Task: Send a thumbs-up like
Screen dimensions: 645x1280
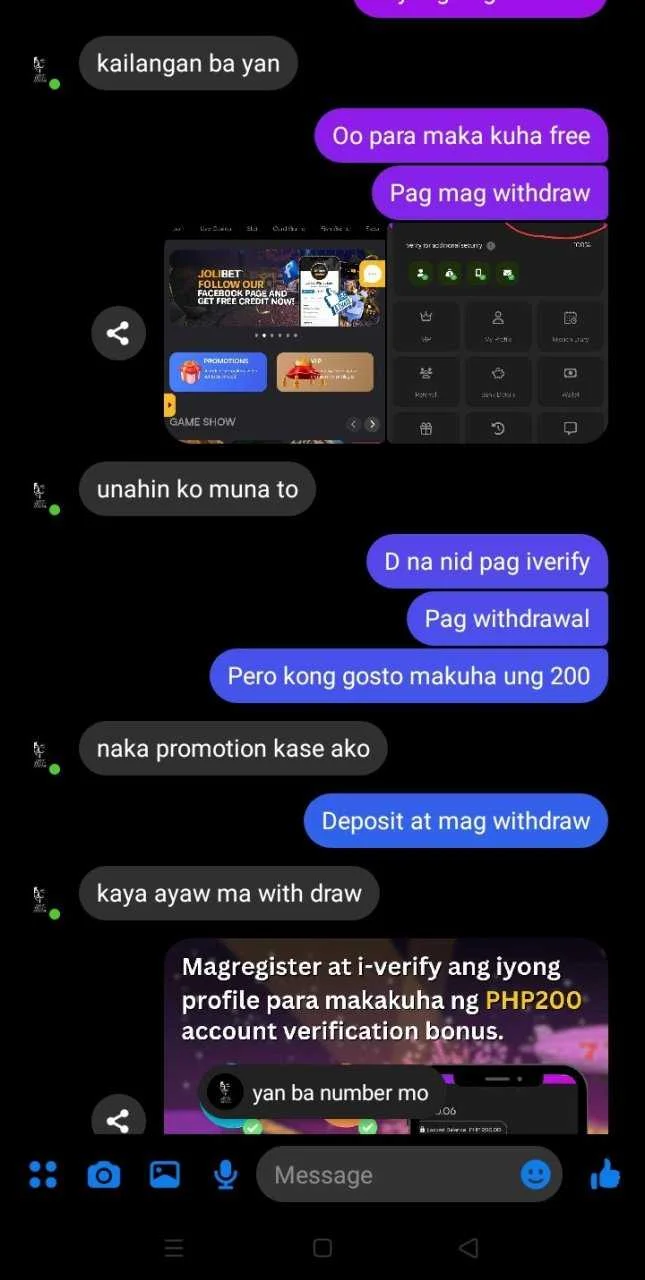Action: [605, 1175]
